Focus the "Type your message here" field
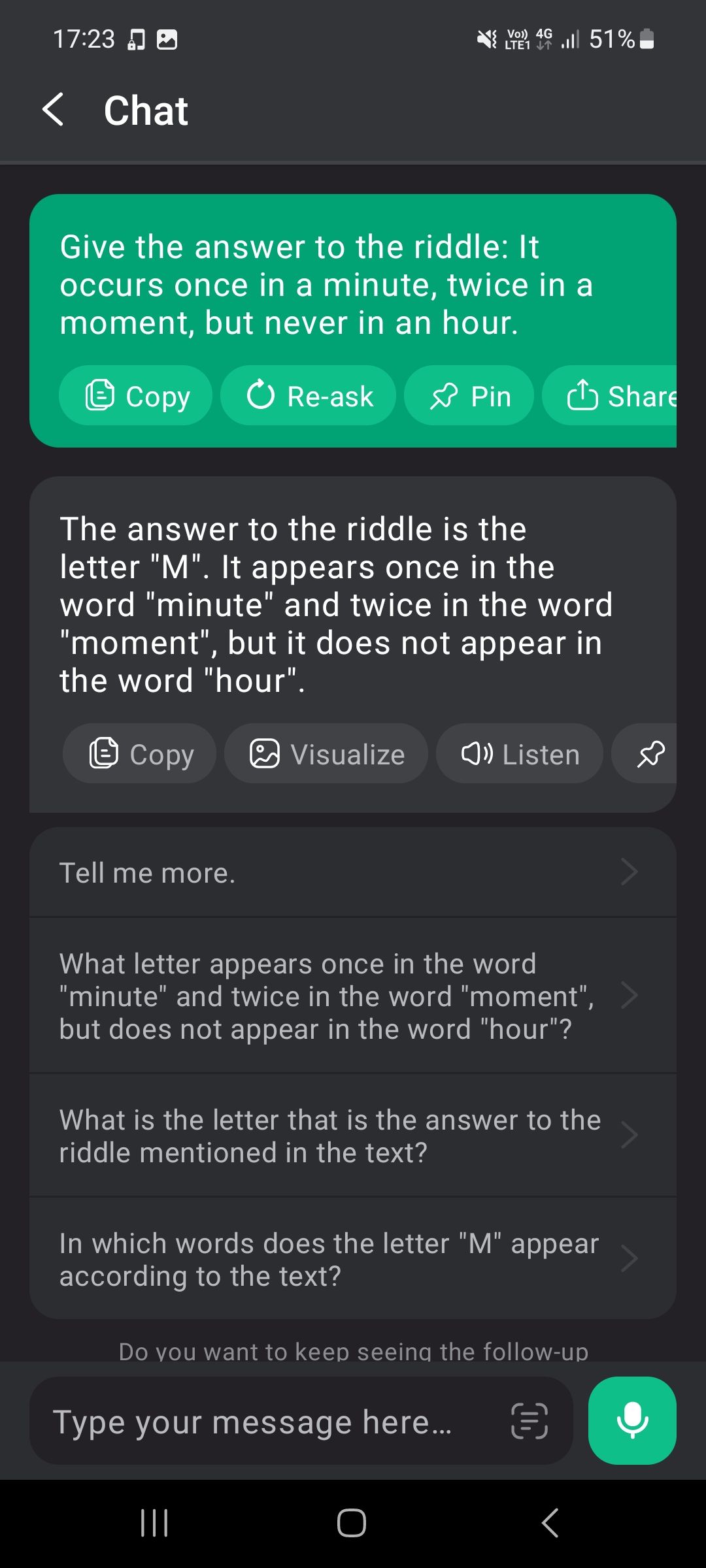 261,1422
